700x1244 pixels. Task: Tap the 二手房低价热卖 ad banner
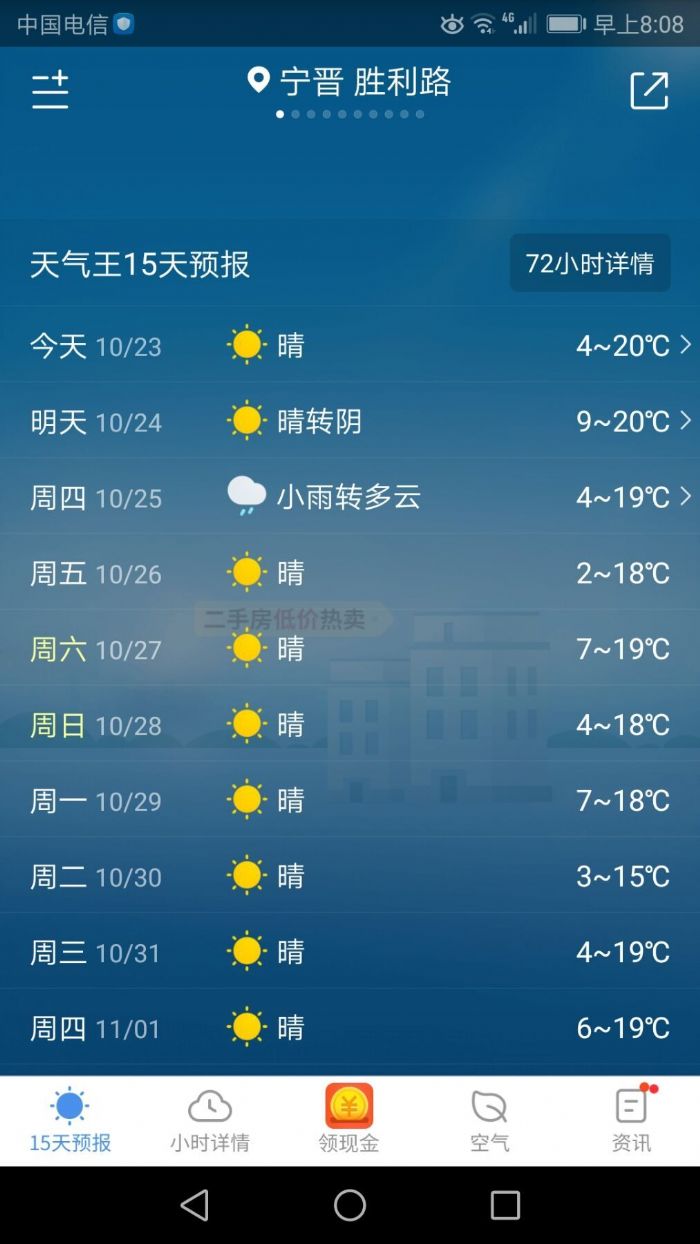coord(292,620)
